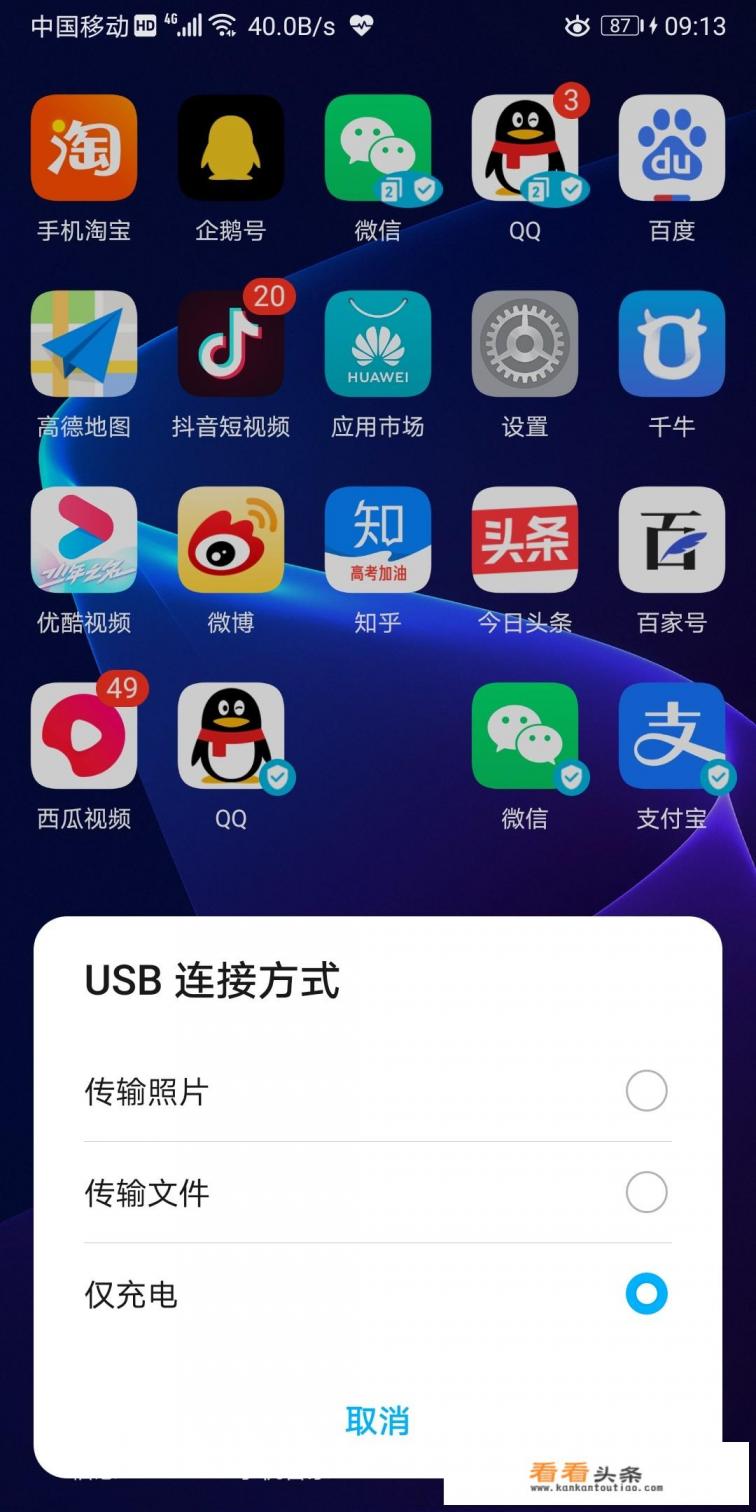Viewport: 756px width, 1512px height.
Task: Open the QQ app showing 3 notifications
Action: (525, 150)
